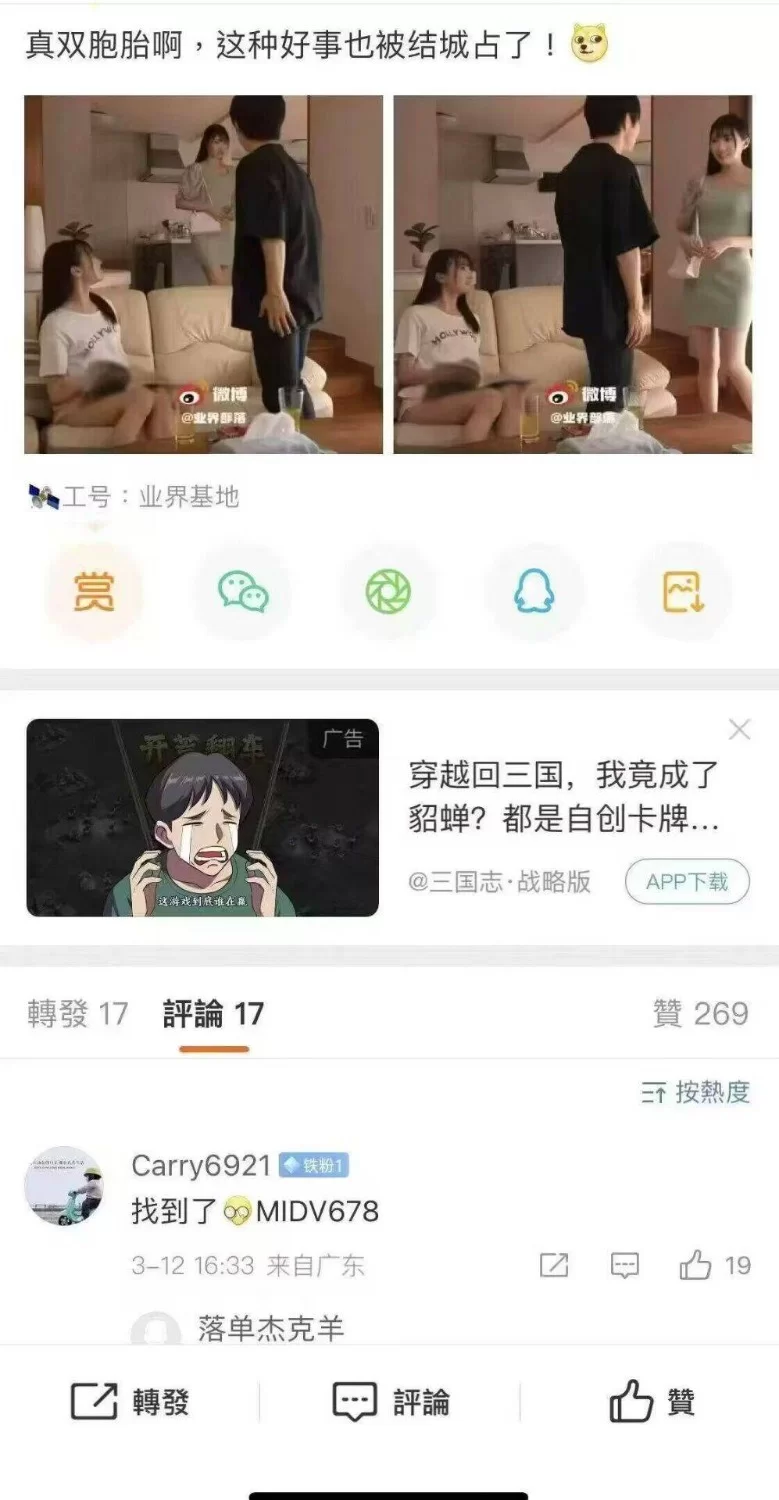Image resolution: width=779 pixels, height=1500 pixels.
Task: Switch to the 評論 17 tab
Action: point(213,1014)
